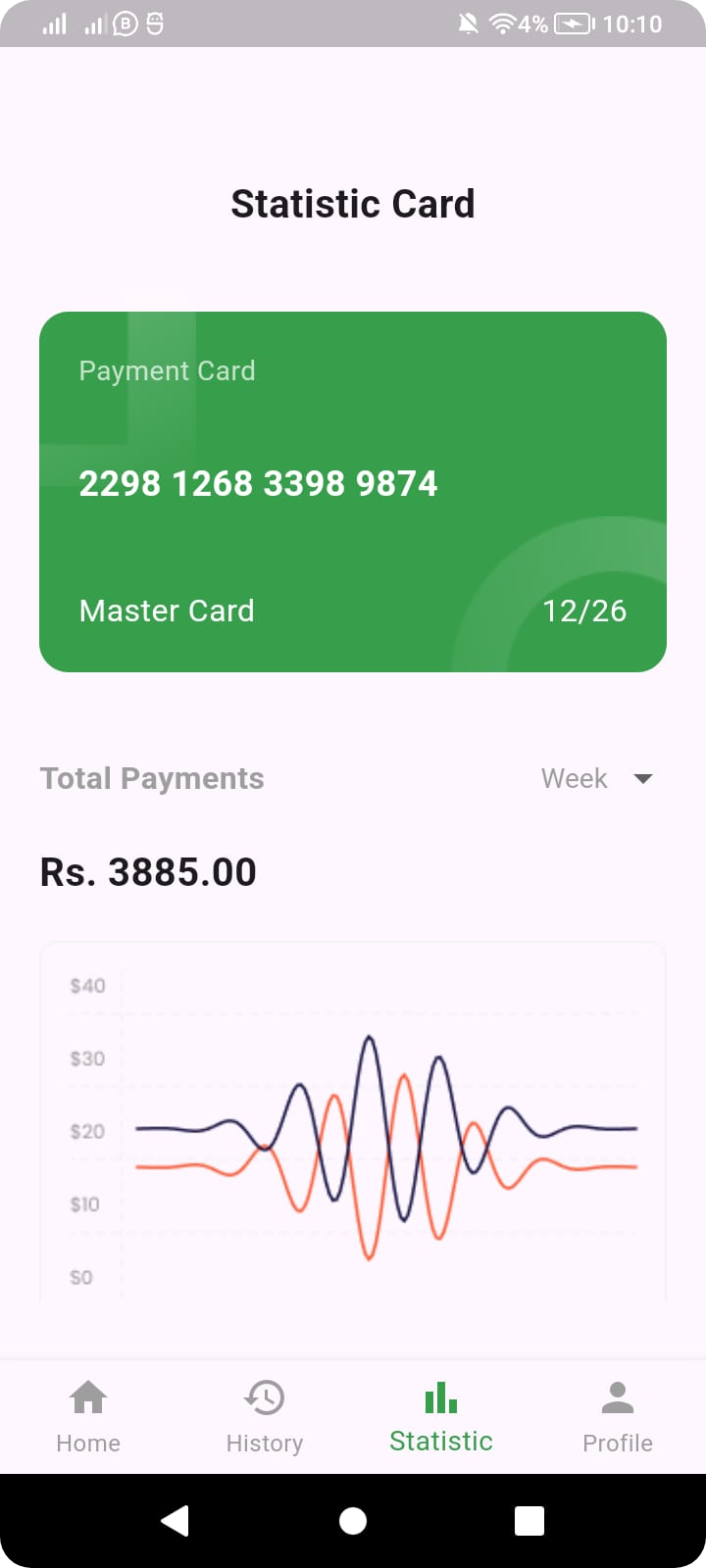
Task: Go to the Profile tab
Action: click(618, 1415)
